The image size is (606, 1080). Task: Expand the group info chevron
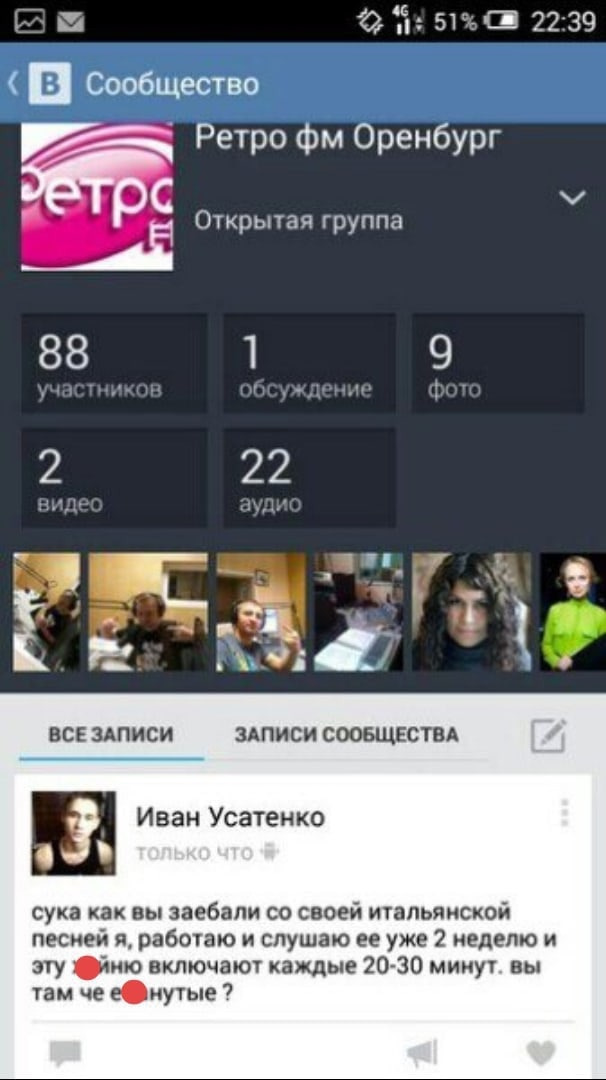pyautogui.click(x=572, y=198)
